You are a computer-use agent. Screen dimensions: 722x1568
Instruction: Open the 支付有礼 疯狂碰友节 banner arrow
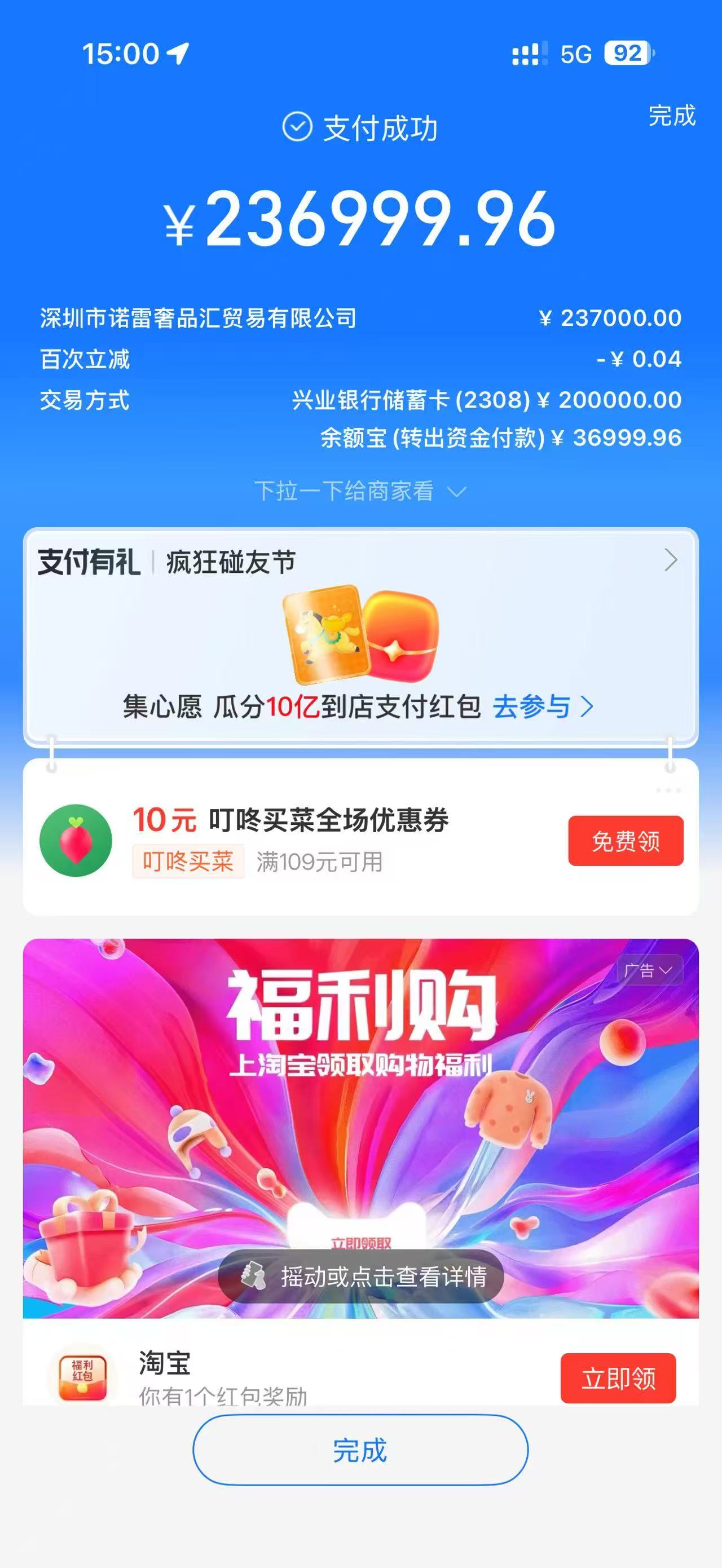670,560
